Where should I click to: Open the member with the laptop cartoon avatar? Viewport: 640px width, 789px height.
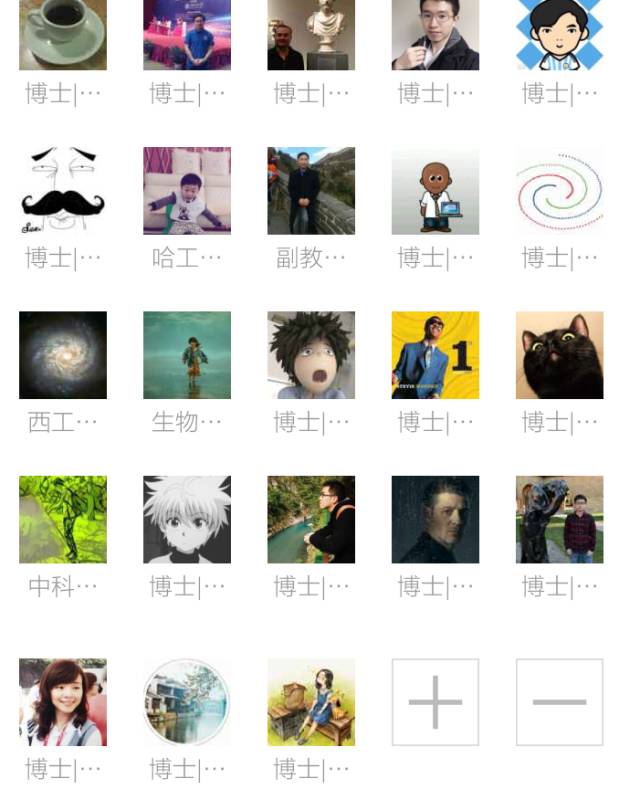tap(435, 191)
